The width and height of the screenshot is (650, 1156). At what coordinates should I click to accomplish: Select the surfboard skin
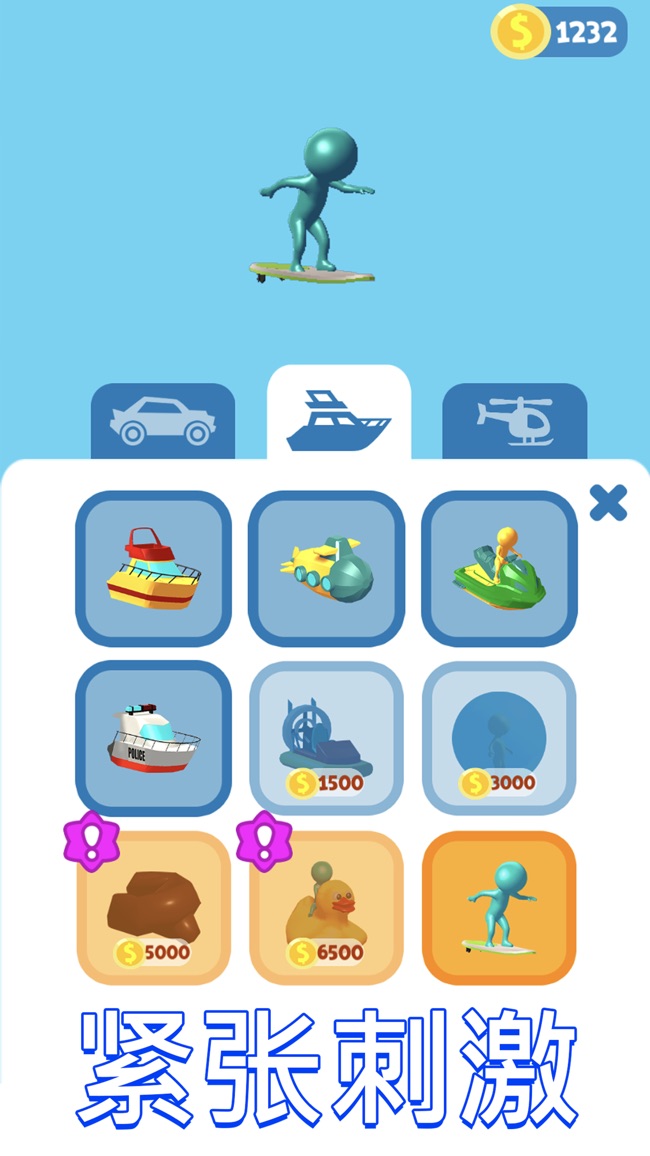(x=499, y=908)
